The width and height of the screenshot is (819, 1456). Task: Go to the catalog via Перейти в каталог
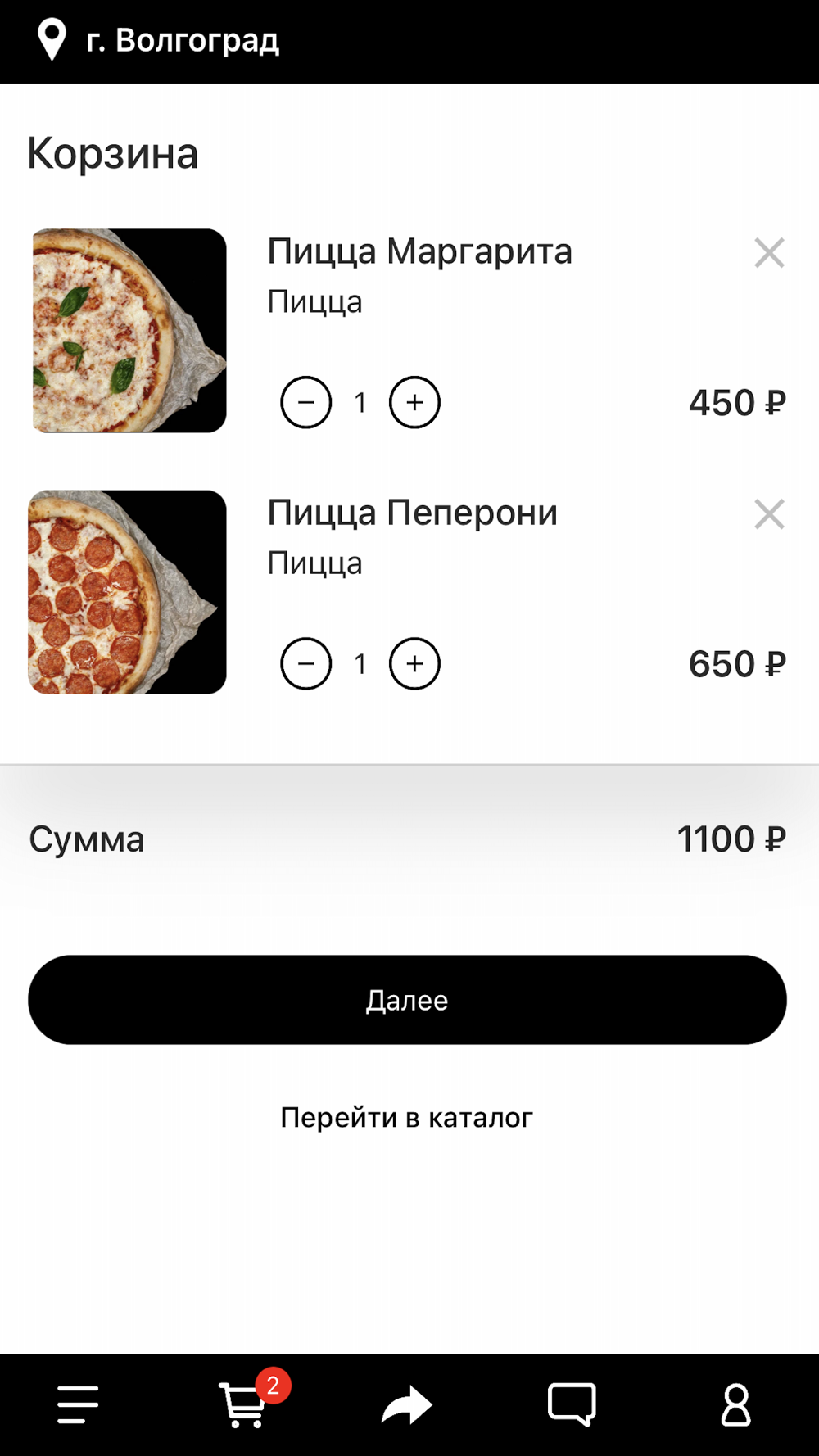click(407, 1118)
